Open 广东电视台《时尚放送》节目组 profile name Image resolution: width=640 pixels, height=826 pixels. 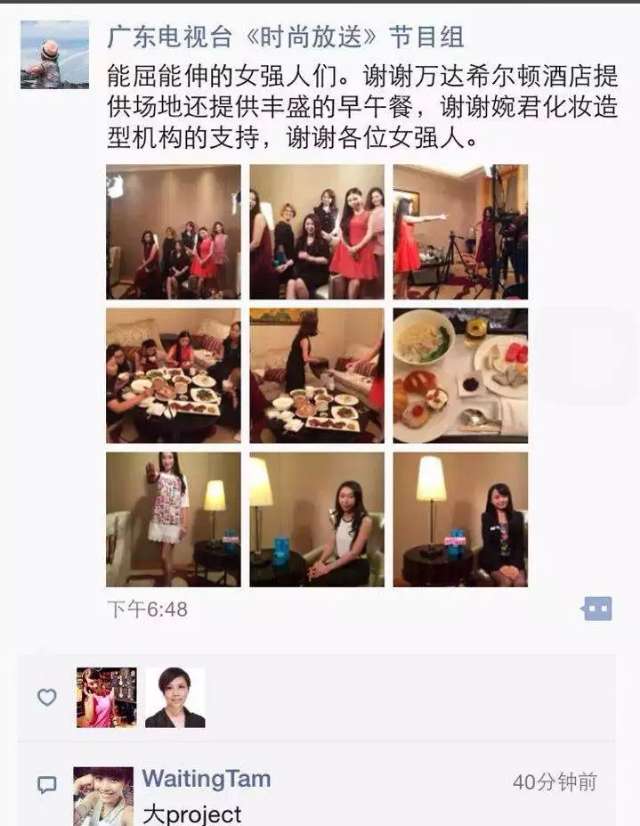285,37
